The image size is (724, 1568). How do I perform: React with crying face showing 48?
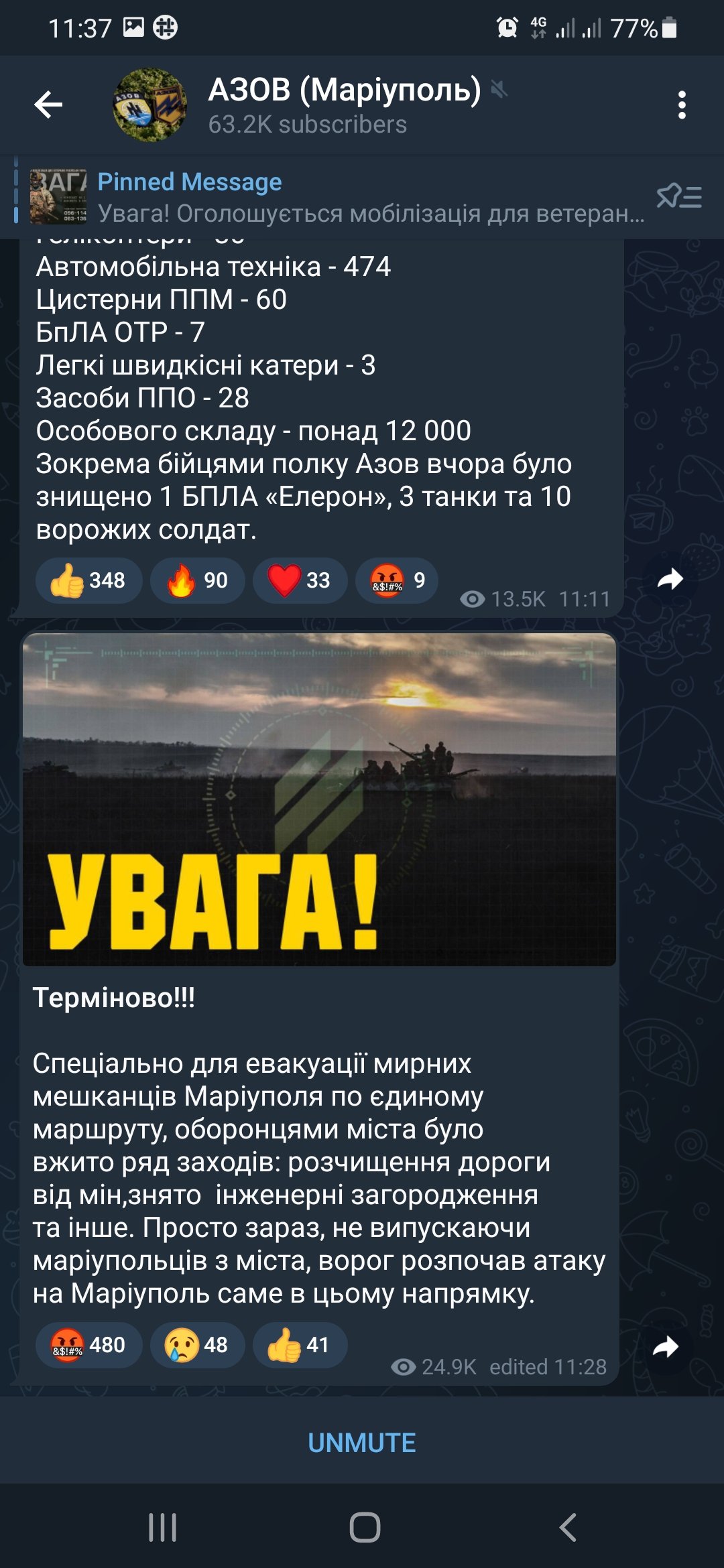[197, 1345]
